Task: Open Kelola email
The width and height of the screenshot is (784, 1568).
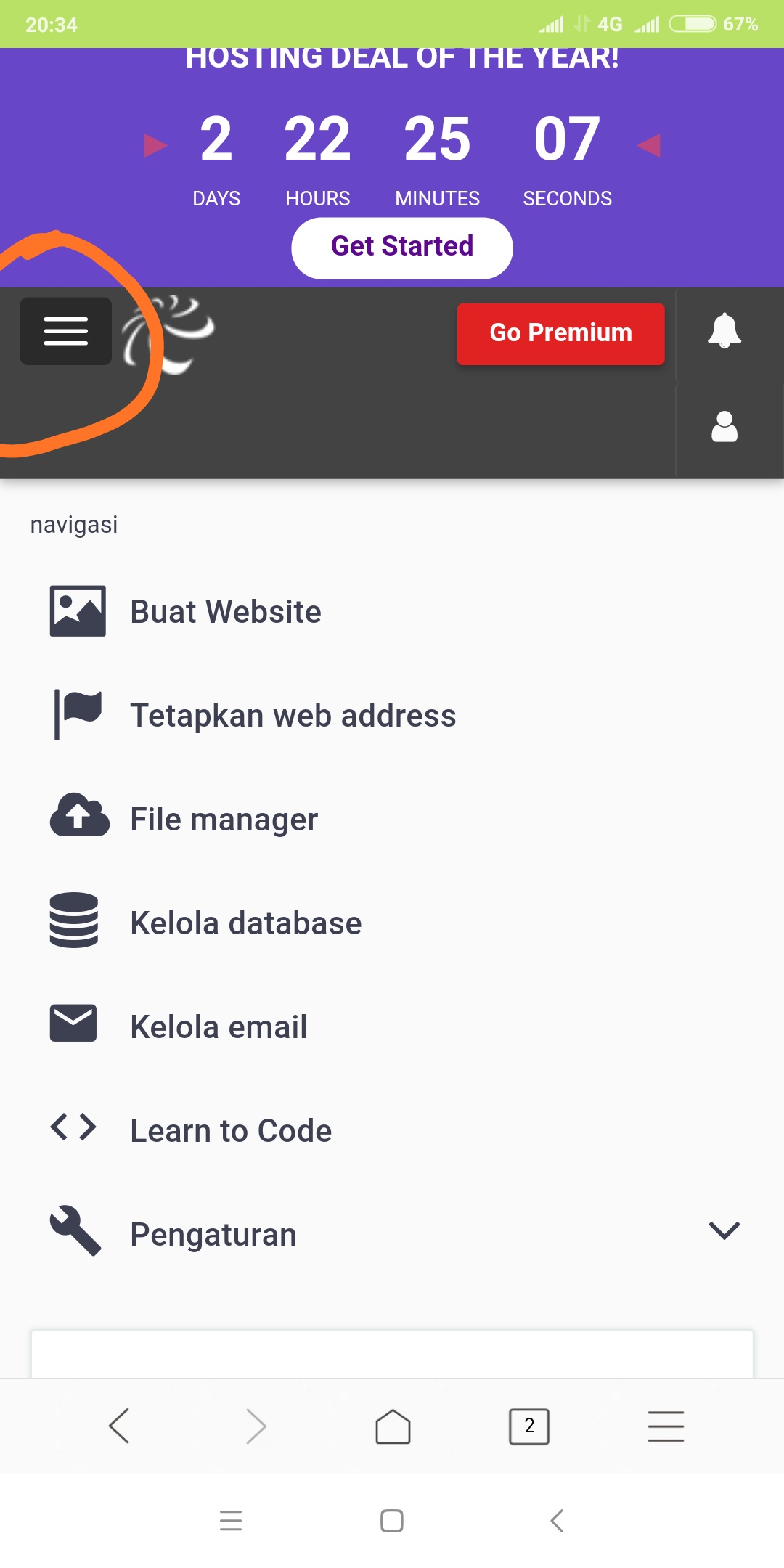Action: tap(218, 1026)
